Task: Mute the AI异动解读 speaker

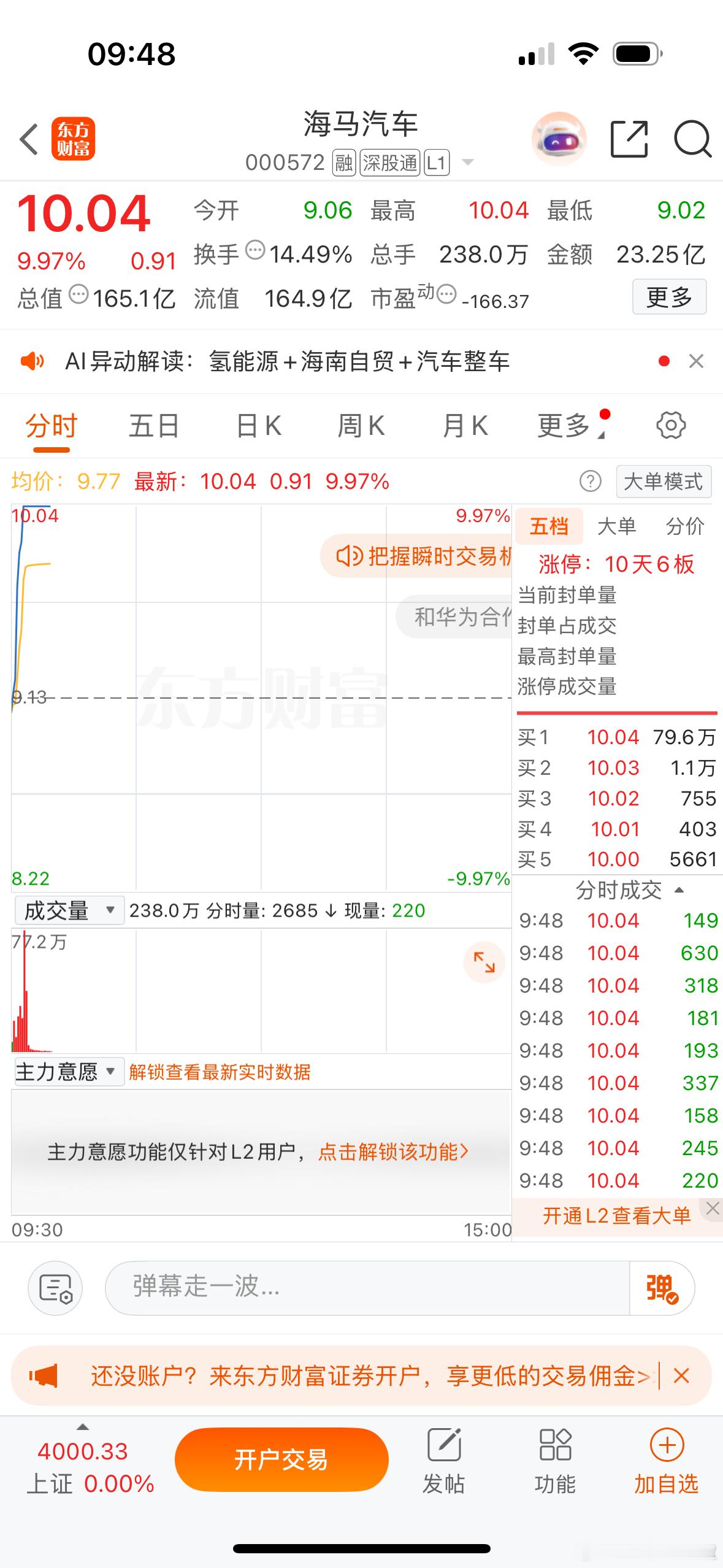Action: click(34, 361)
